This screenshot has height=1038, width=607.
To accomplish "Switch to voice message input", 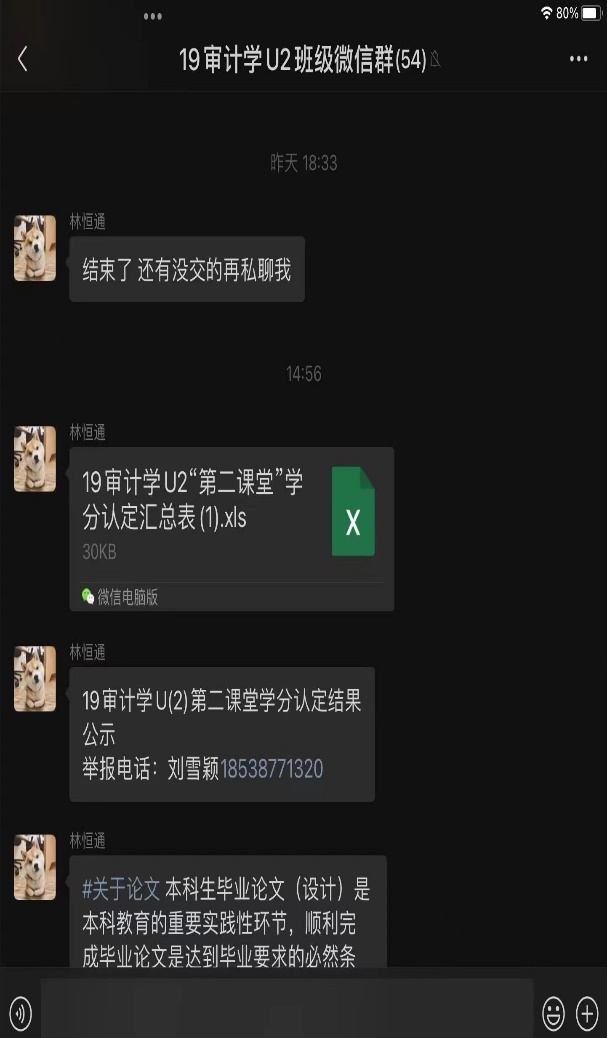I will click(20, 1014).
